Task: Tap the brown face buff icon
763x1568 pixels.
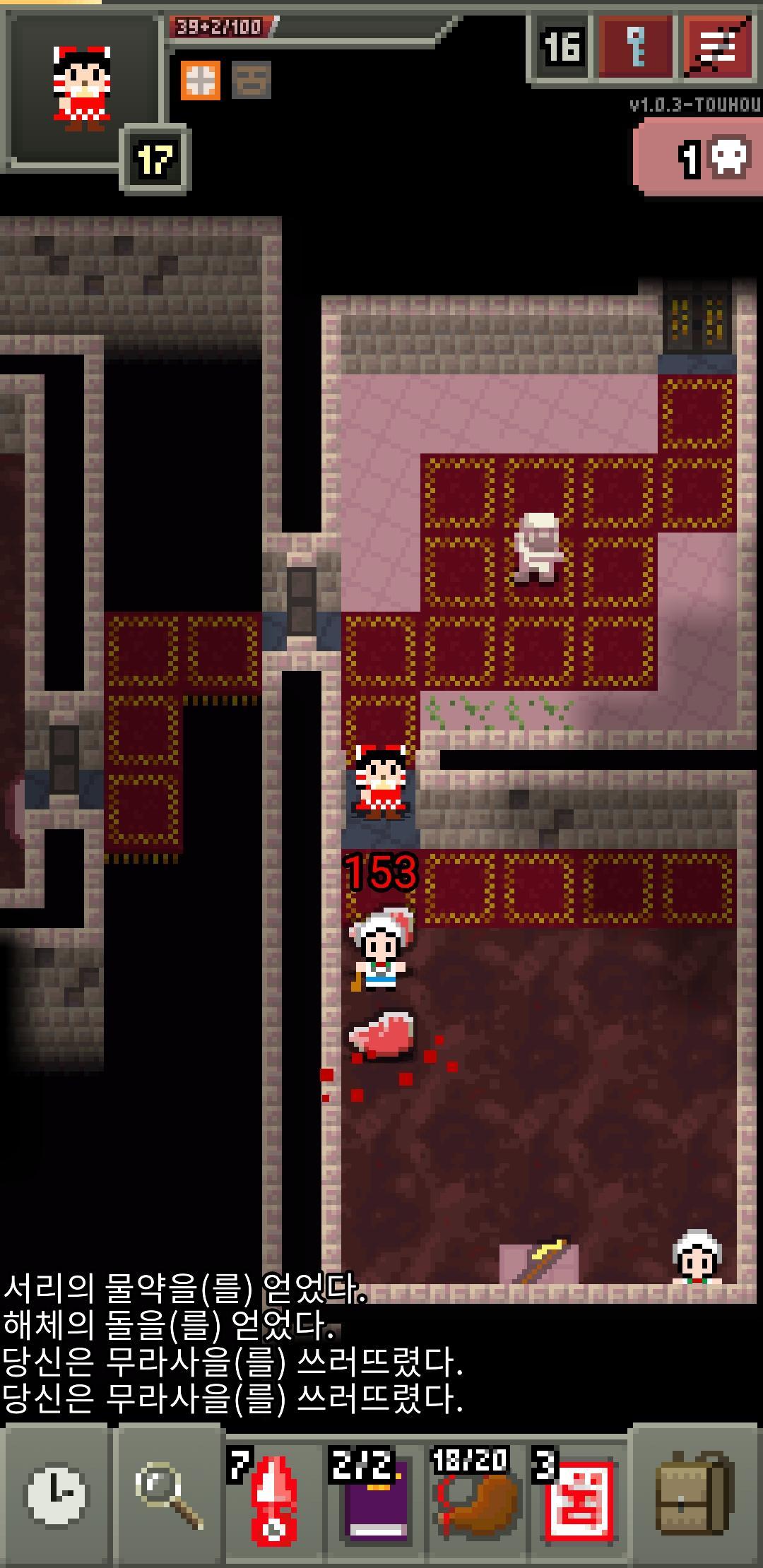Action: click(252, 80)
